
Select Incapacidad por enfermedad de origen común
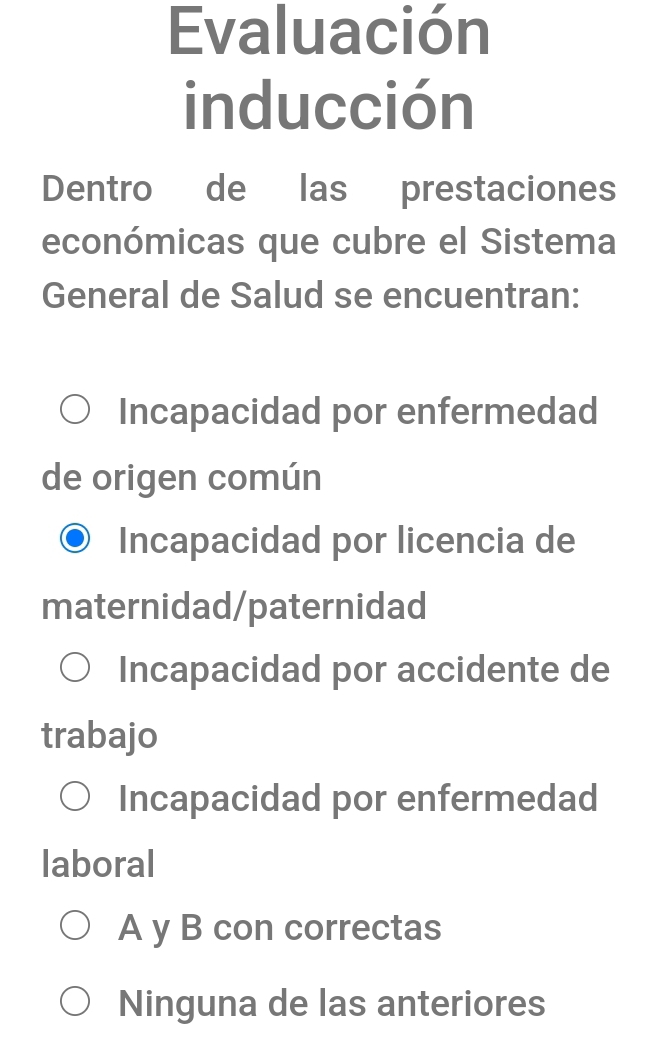(75, 411)
